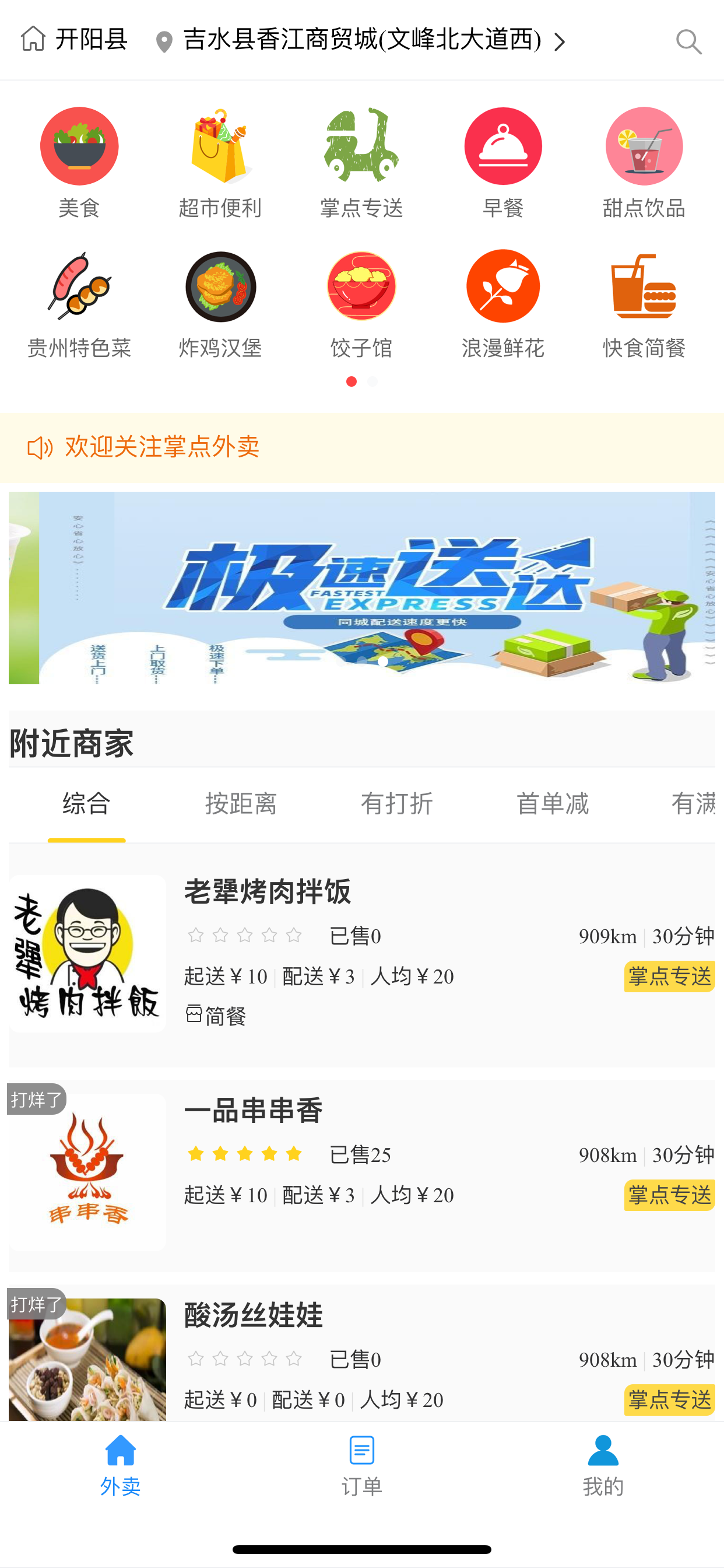
Task: Open the 贵州特色菜 category
Action: (79, 303)
